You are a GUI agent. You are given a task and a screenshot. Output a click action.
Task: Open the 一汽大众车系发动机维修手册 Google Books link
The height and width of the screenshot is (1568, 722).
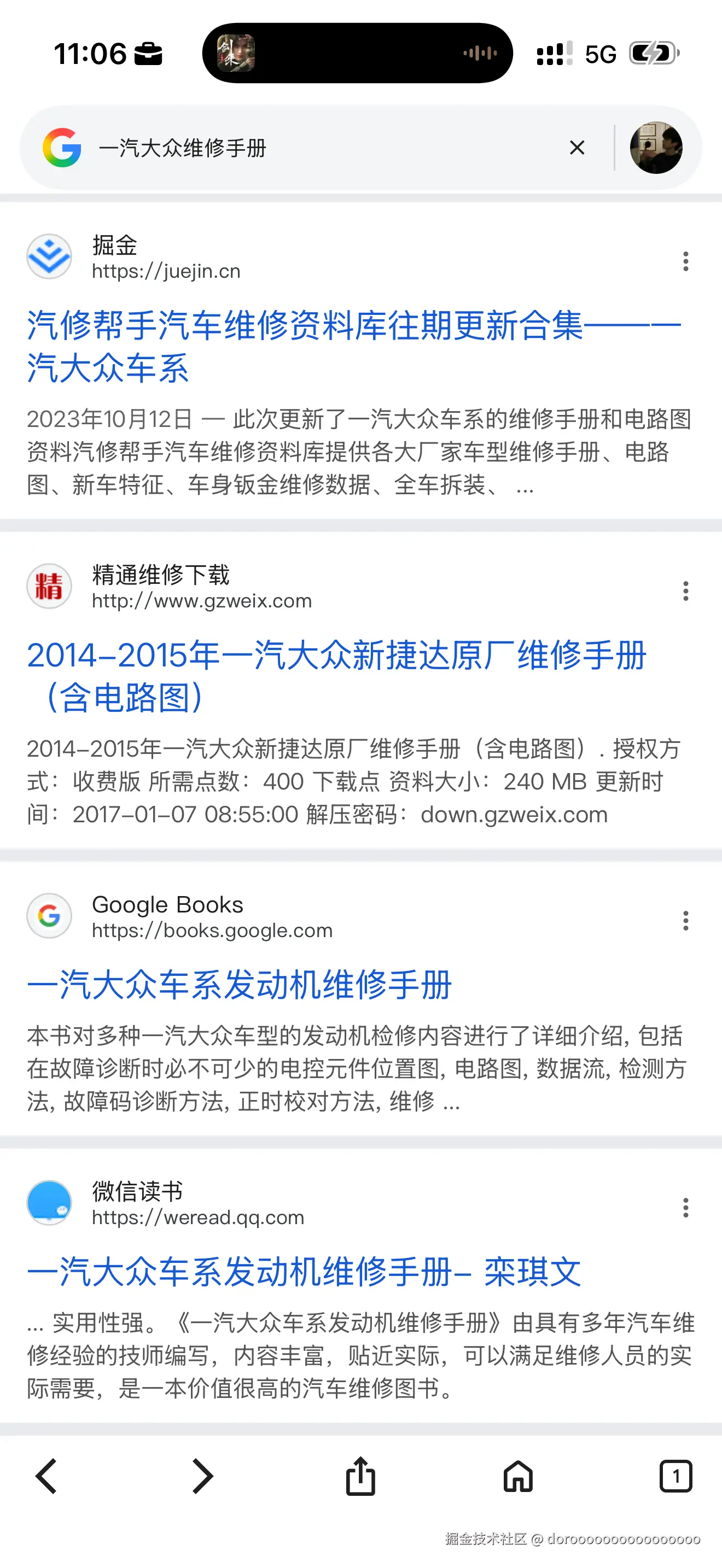[x=242, y=984]
